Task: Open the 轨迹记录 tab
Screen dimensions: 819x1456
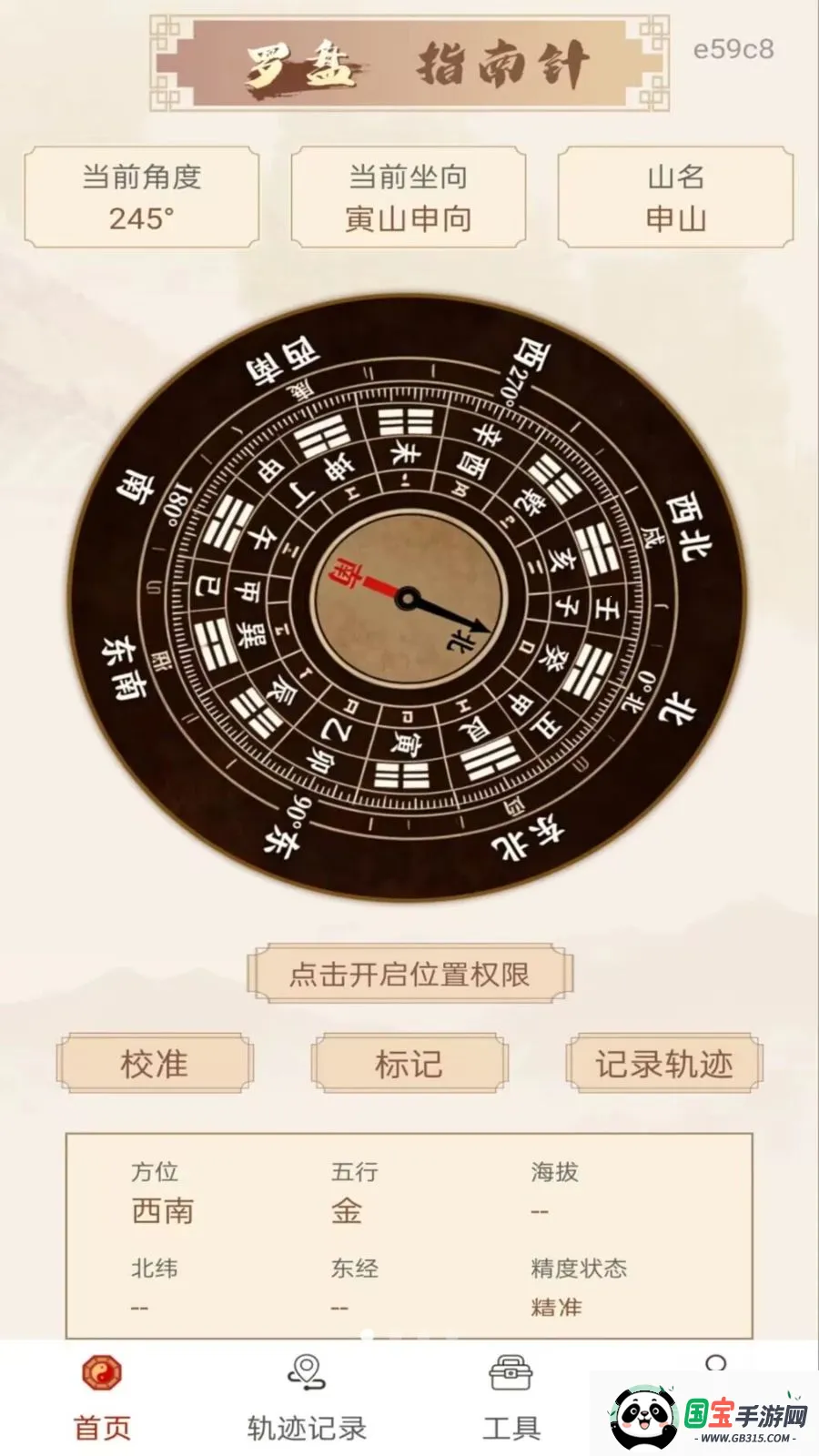Action: point(307,1398)
